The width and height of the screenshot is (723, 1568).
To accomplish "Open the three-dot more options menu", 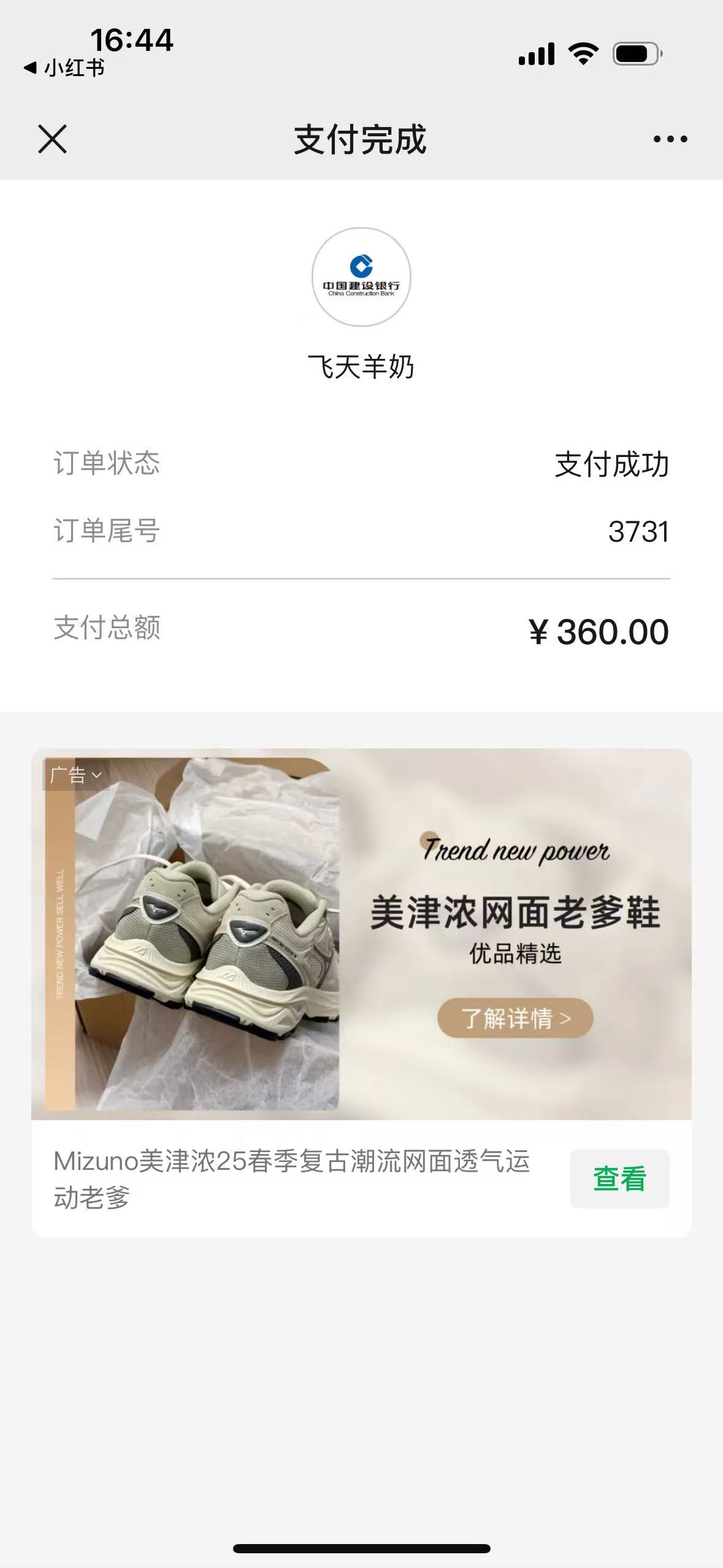I will click(x=670, y=139).
